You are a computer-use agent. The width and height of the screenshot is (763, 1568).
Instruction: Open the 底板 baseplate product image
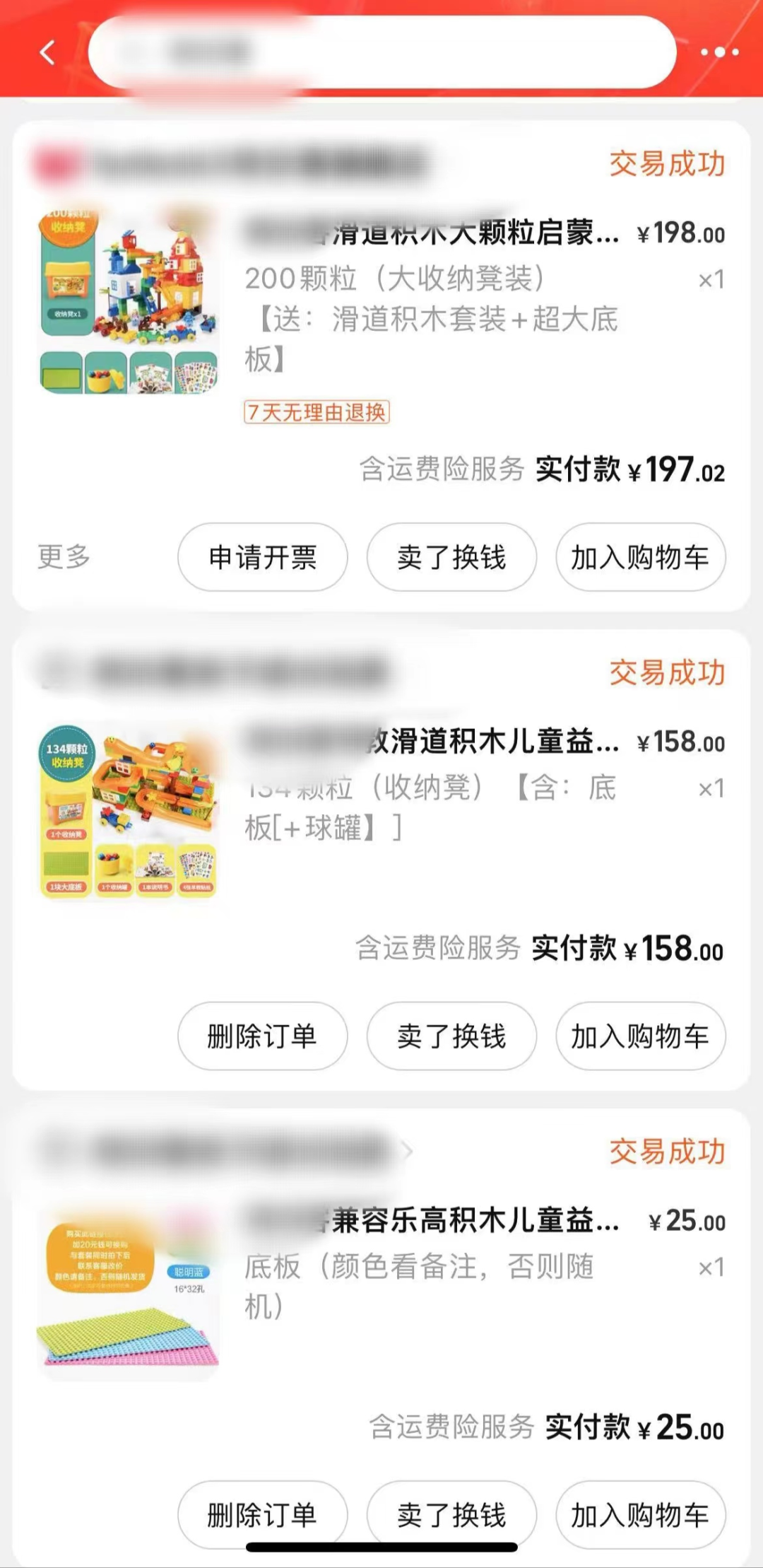tap(129, 1290)
